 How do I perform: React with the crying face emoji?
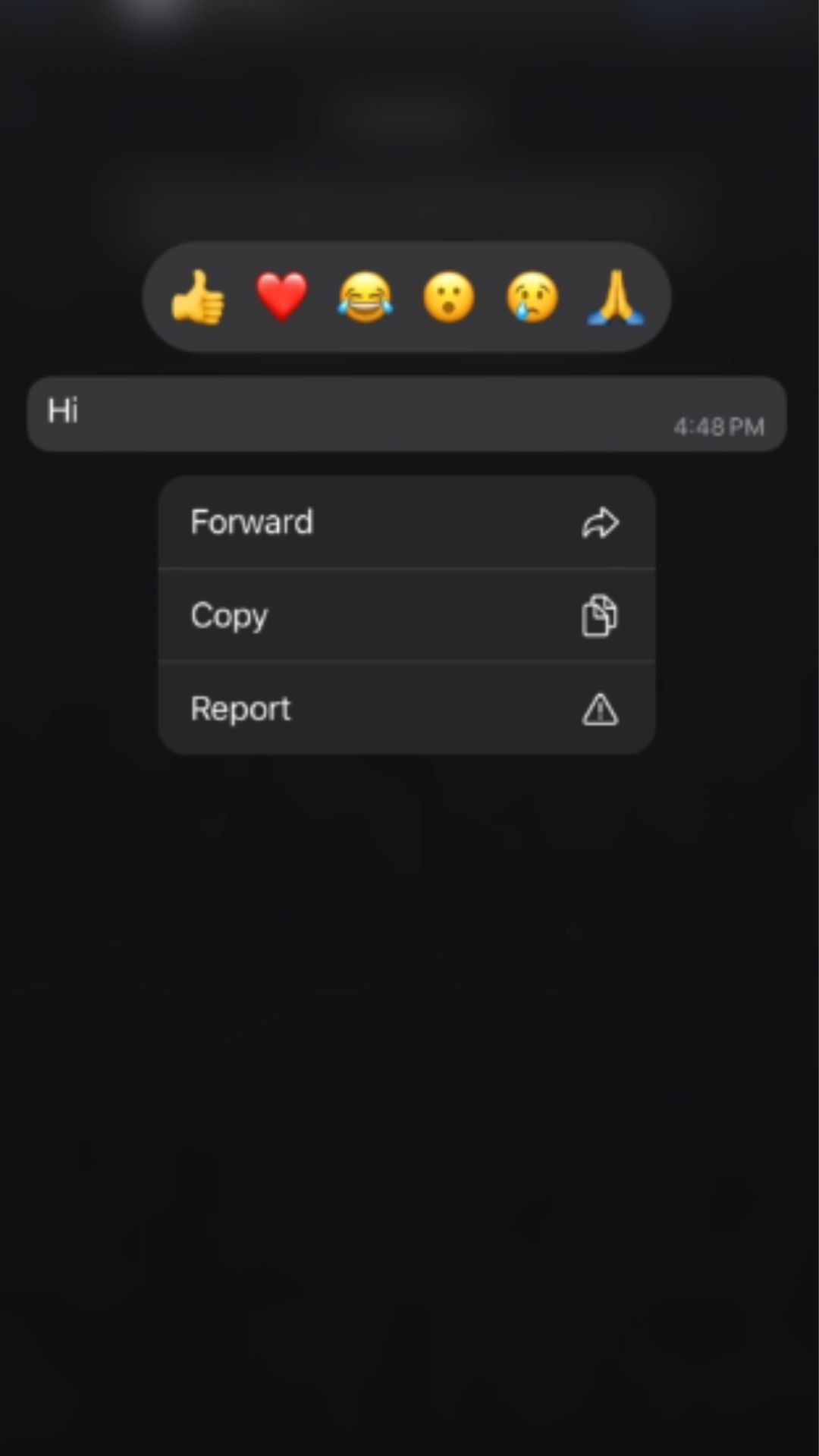click(x=532, y=297)
